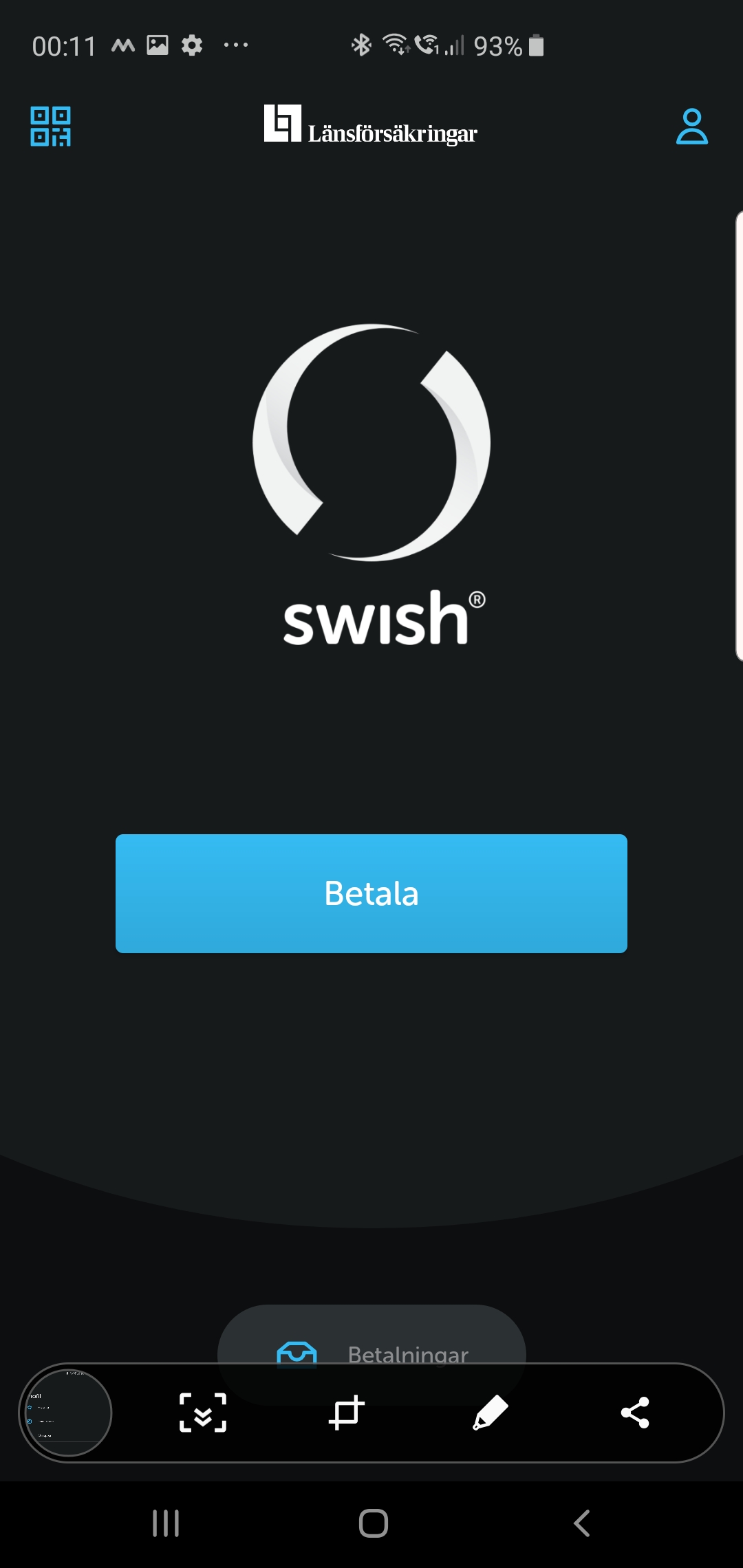Image resolution: width=743 pixels, height=1568 pixels.
Task: Share the captured screenshot
Action: click(635, 1413)
